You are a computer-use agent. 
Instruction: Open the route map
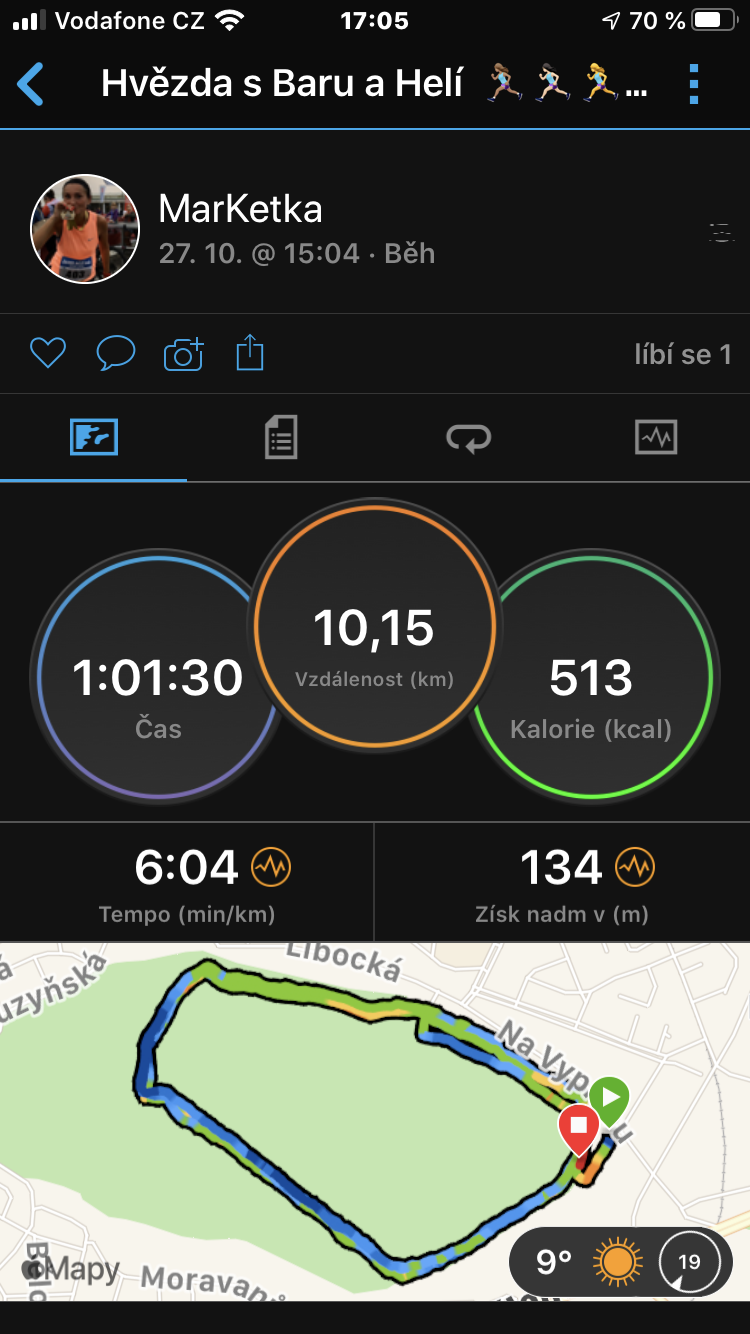pos(375,1121)
